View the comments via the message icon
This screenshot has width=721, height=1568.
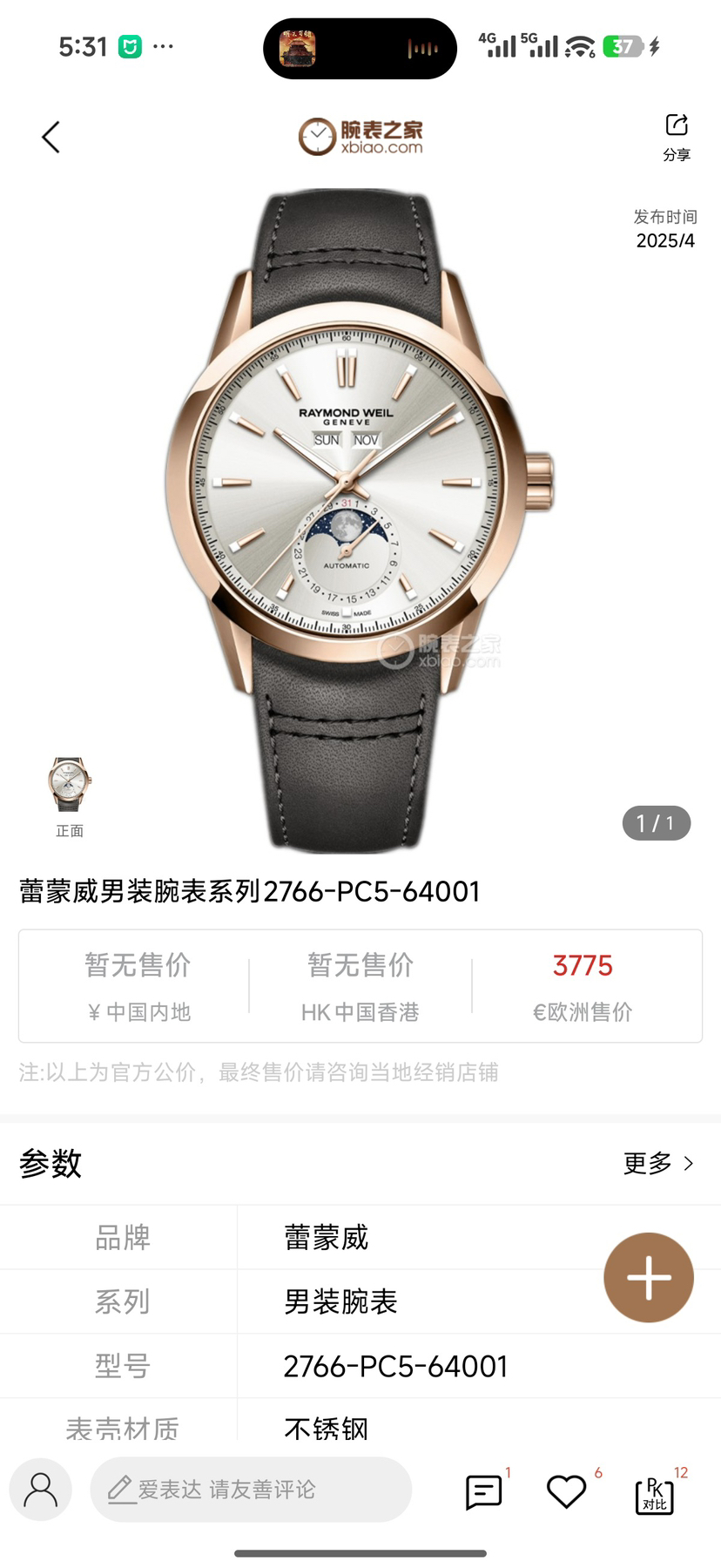pos(484,1491)
